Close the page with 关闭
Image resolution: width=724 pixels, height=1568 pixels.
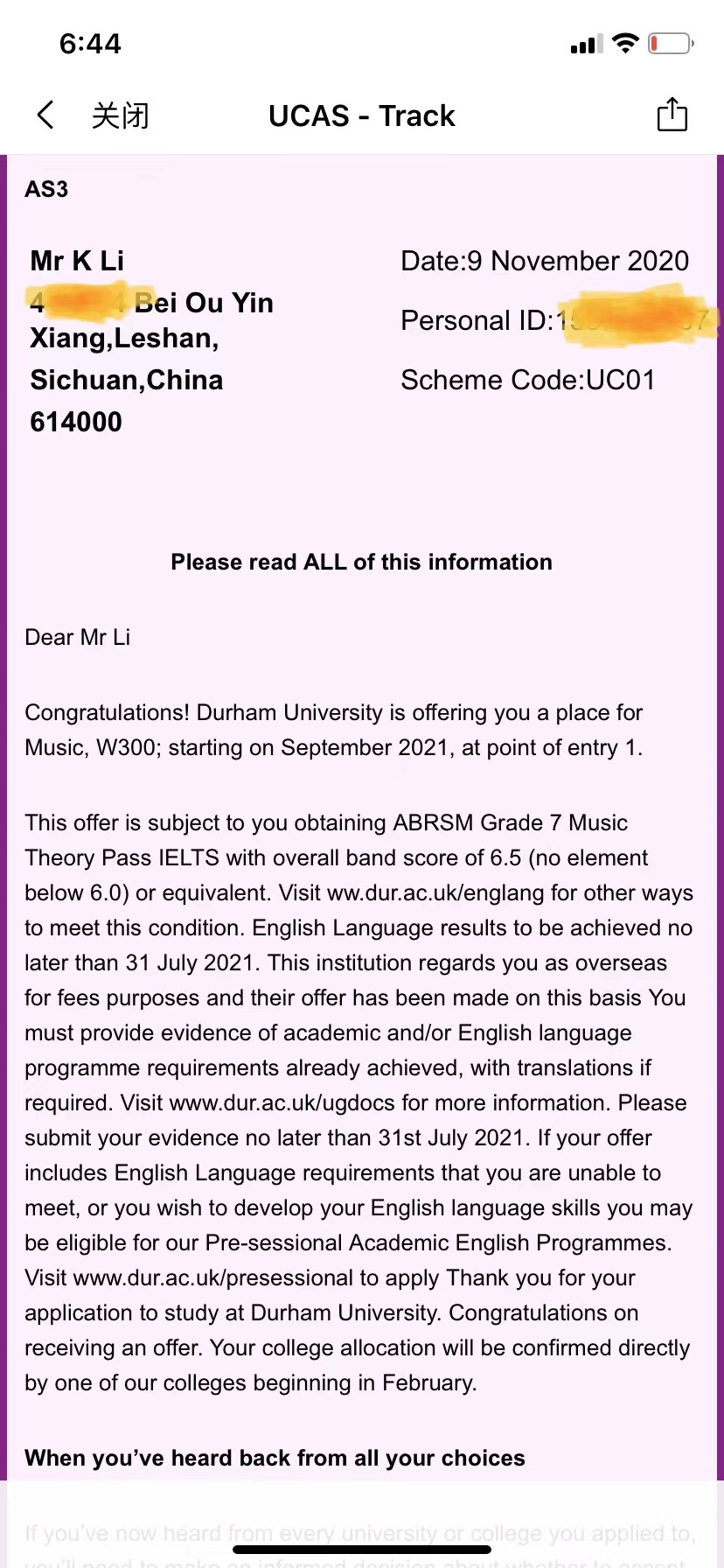[120, 115]
